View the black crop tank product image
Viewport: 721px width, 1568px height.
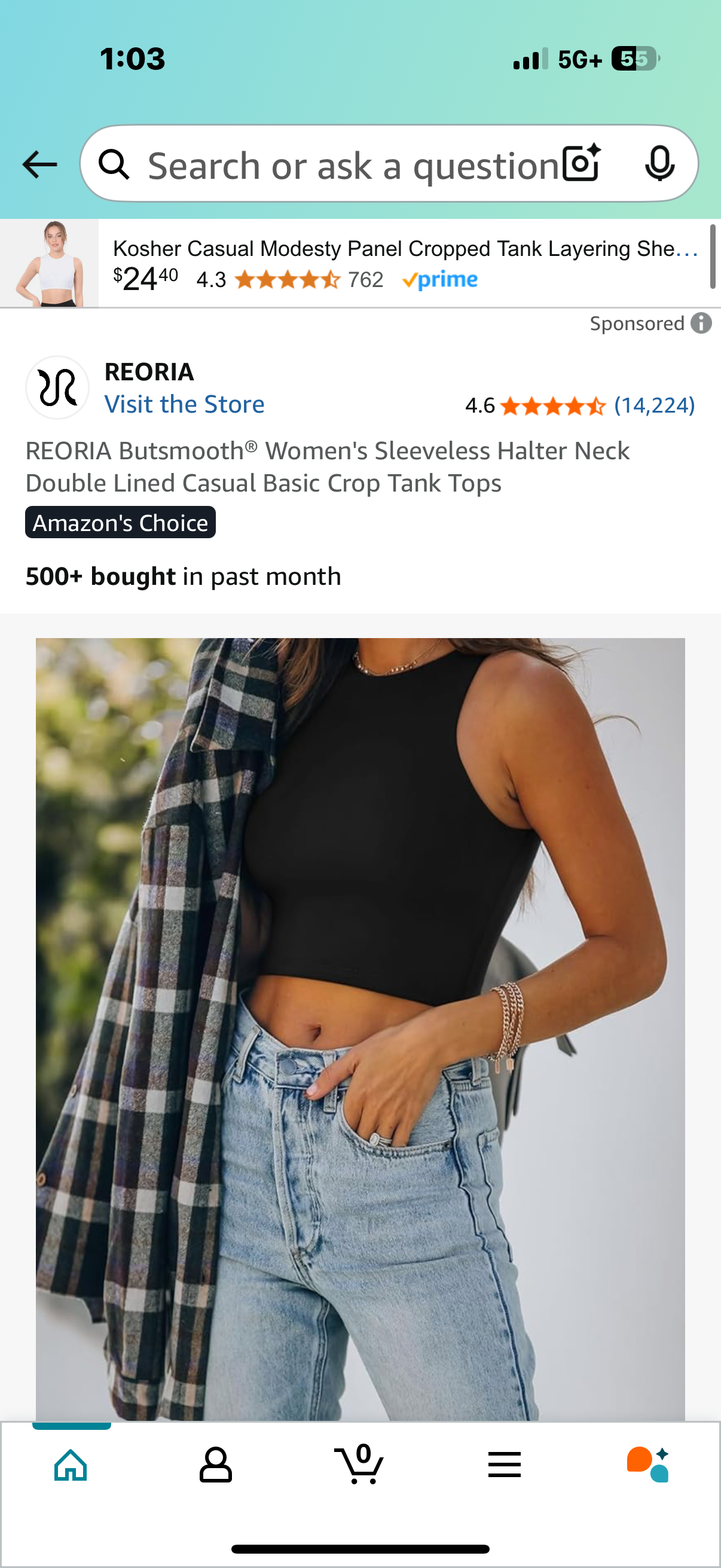(x=360, y=1029)
